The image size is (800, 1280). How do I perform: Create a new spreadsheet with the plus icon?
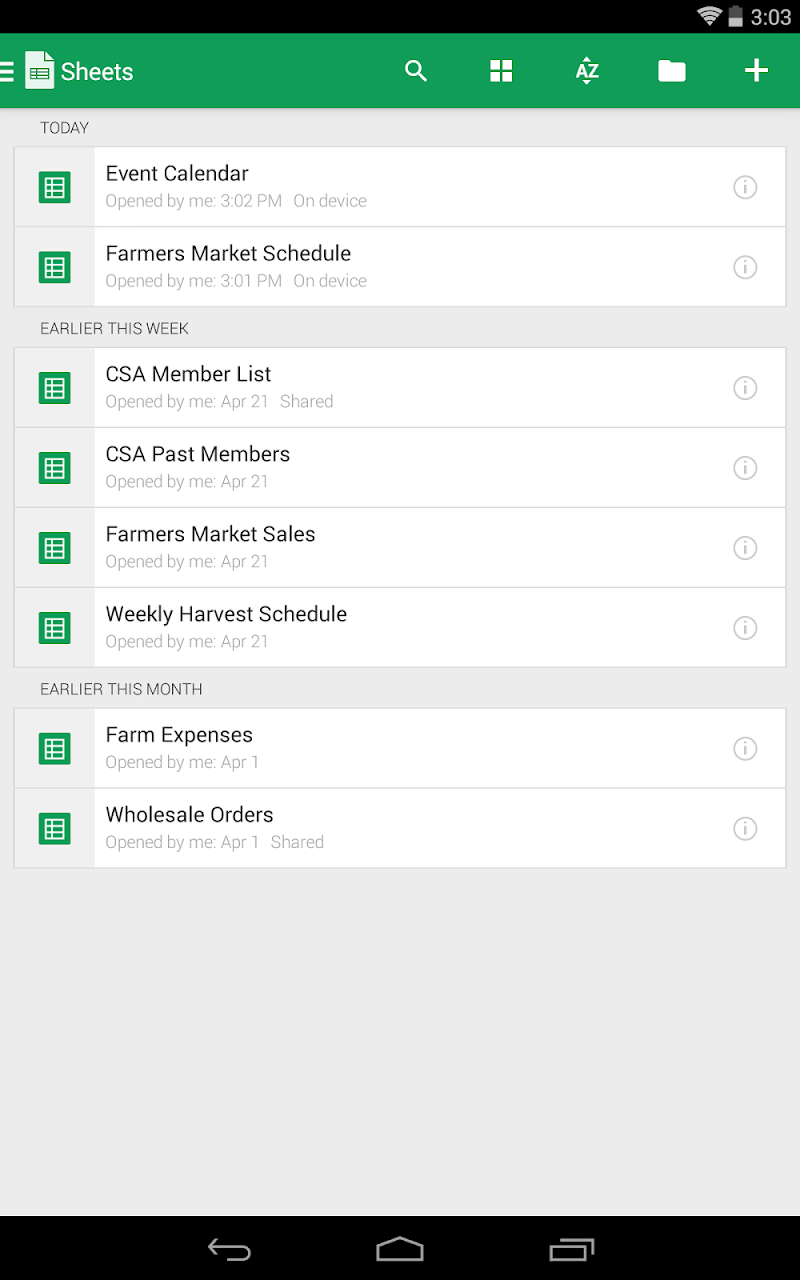click(756, 71)
